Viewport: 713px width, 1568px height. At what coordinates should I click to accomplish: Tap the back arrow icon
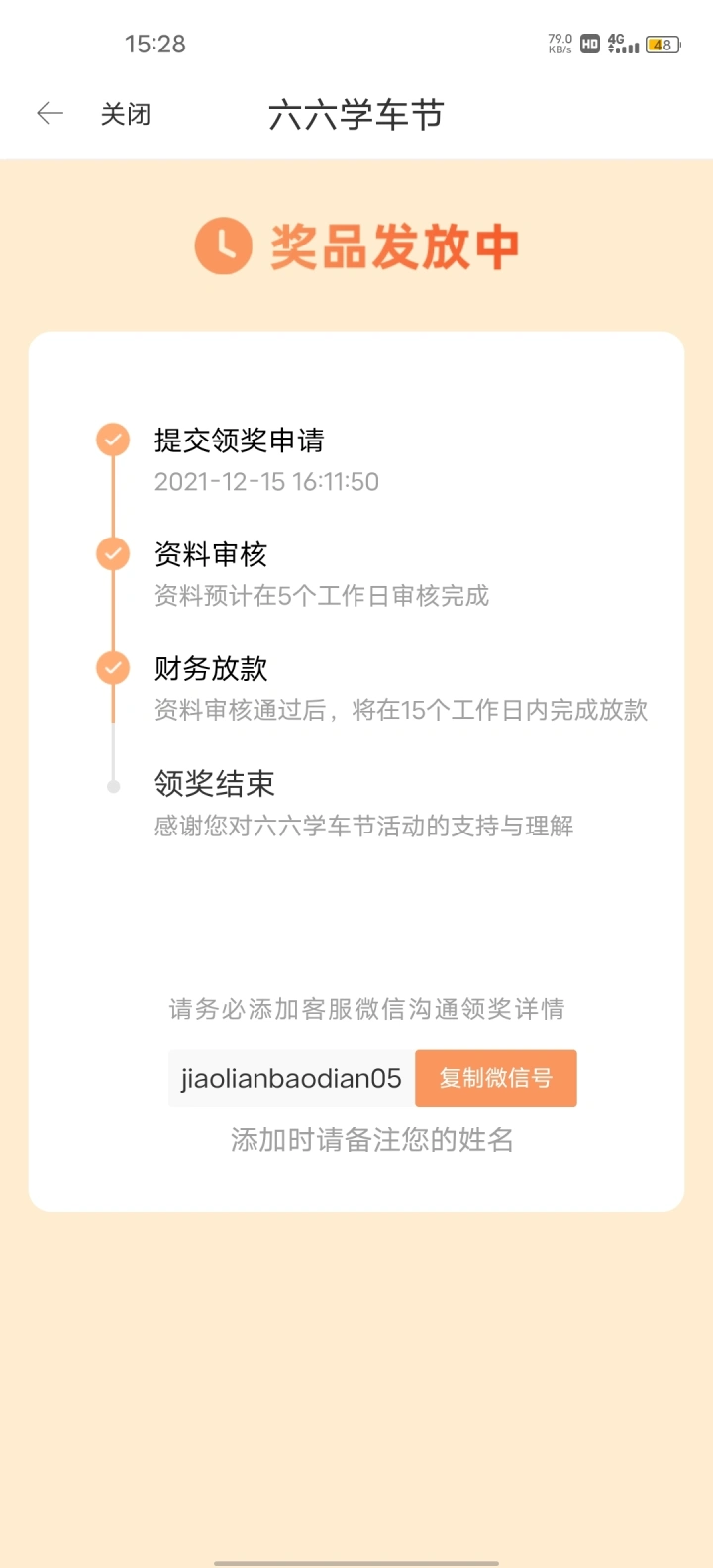click(50, 114)
